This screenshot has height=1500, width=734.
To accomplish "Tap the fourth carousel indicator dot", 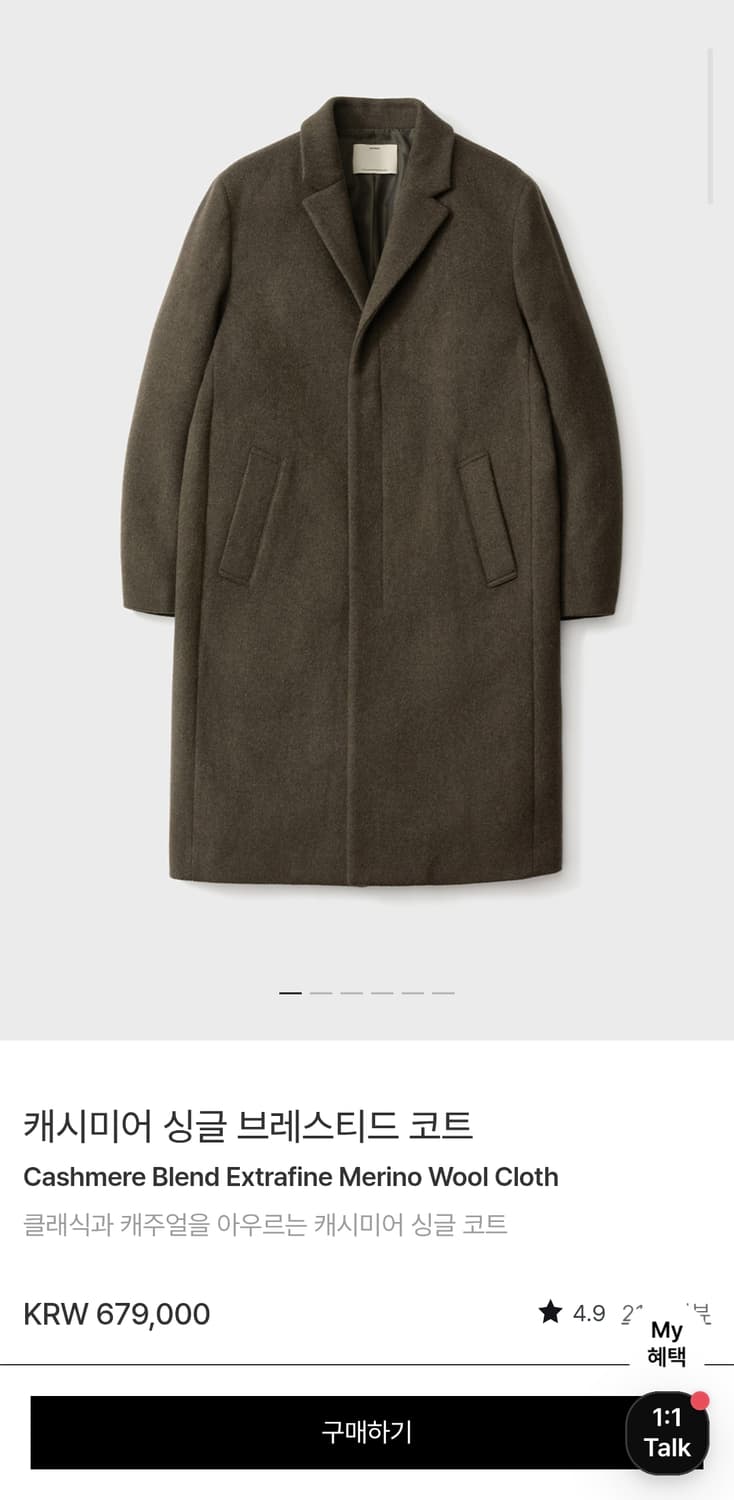I will tap(380, 991).
